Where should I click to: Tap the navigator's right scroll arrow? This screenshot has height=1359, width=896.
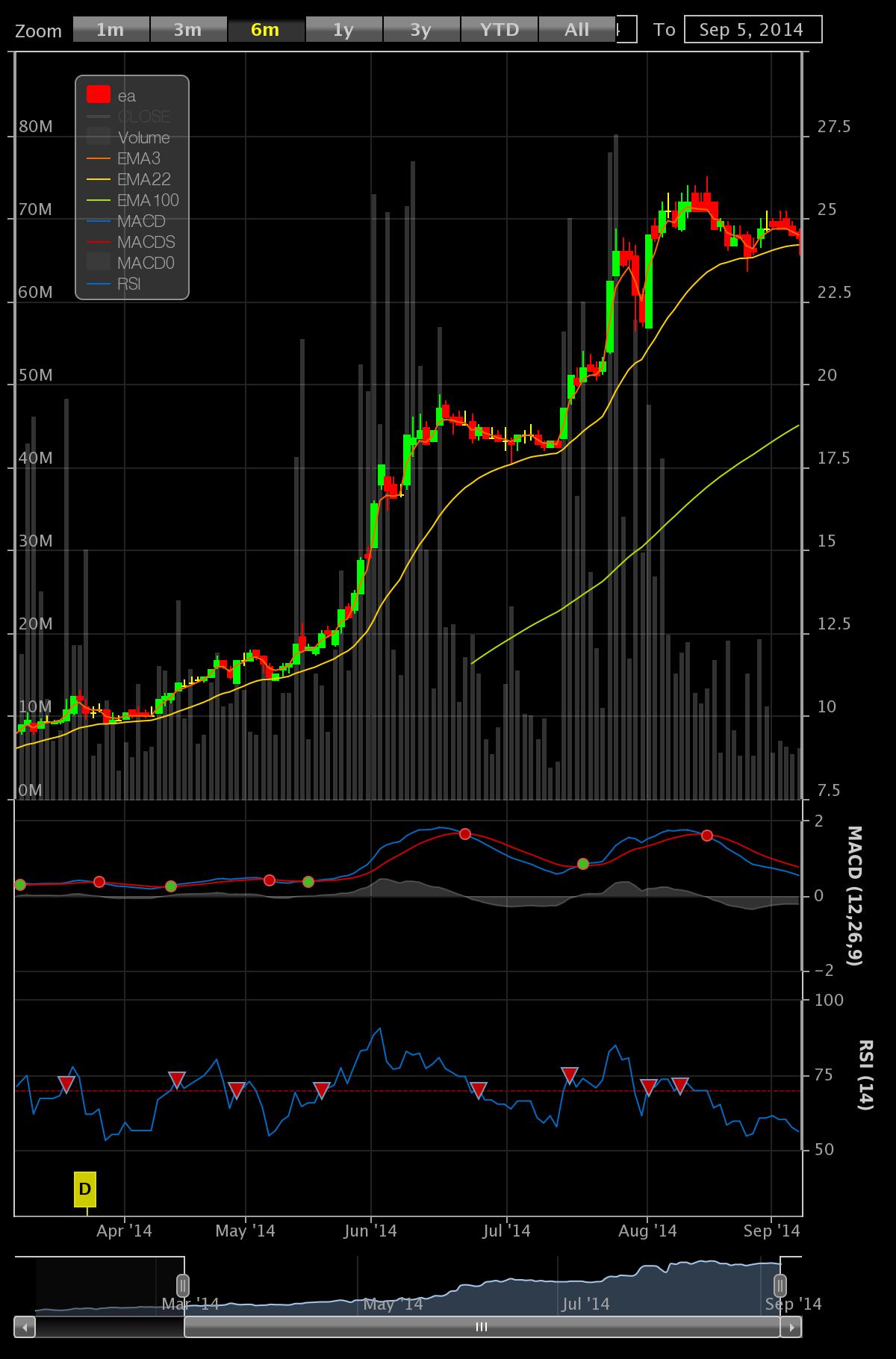(791, 1327)
